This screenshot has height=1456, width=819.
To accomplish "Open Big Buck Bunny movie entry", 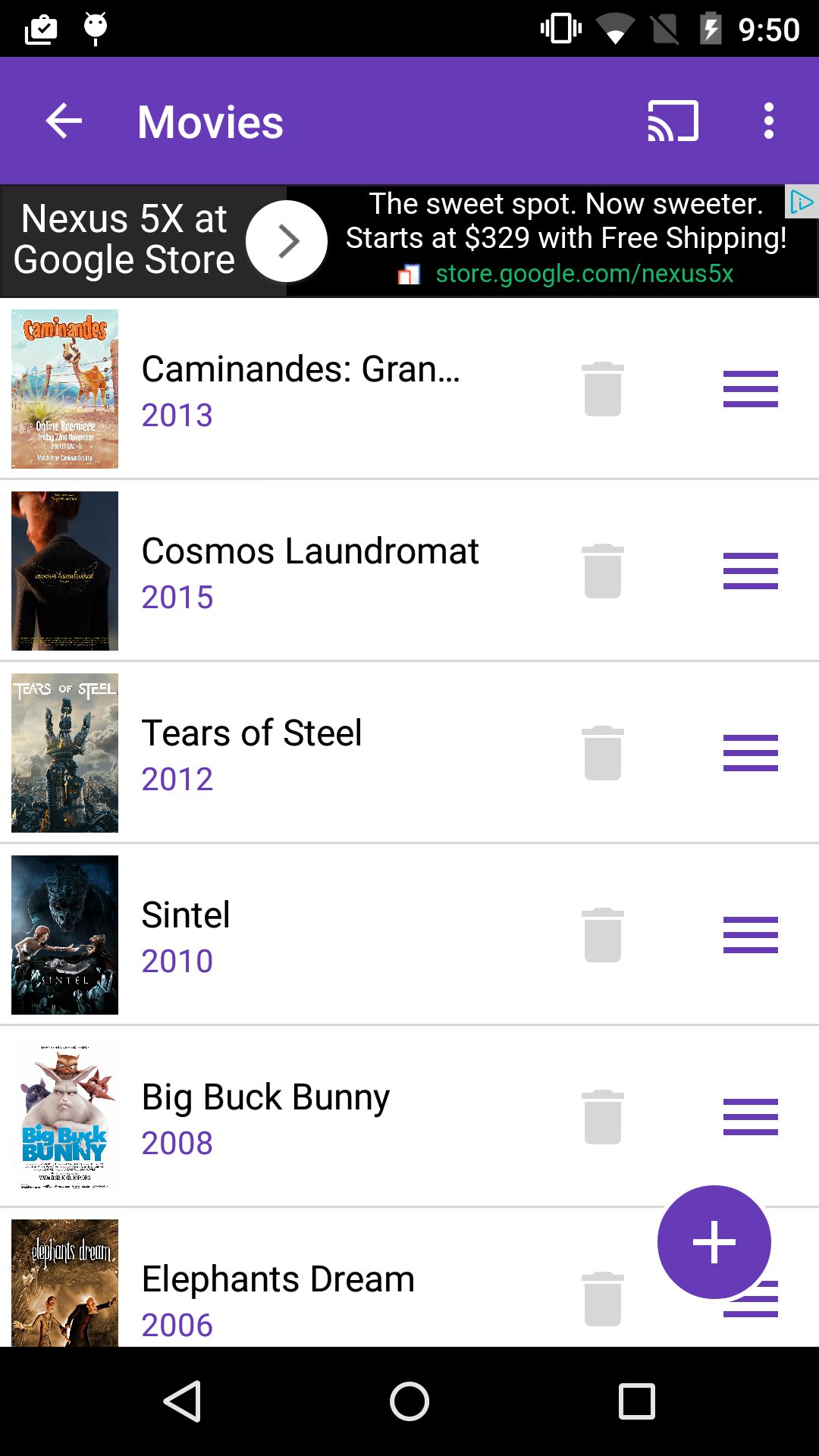I will (x=265, y=1117).
